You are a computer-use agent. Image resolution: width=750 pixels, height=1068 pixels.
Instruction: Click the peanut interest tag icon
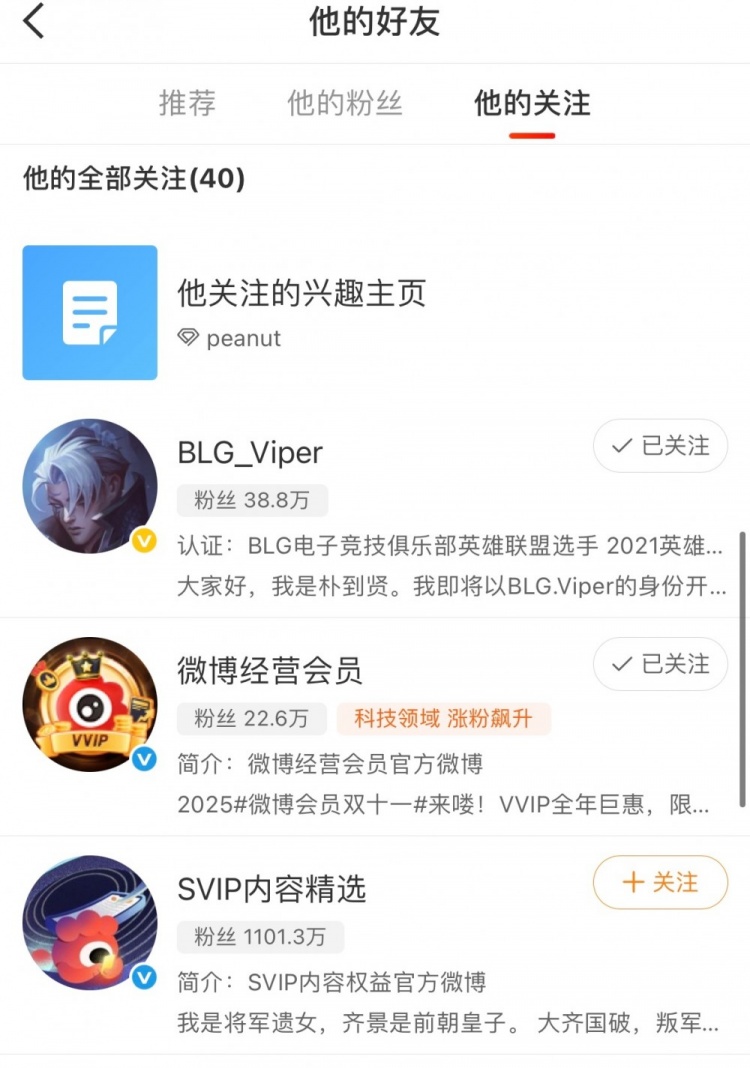[188, 338]
